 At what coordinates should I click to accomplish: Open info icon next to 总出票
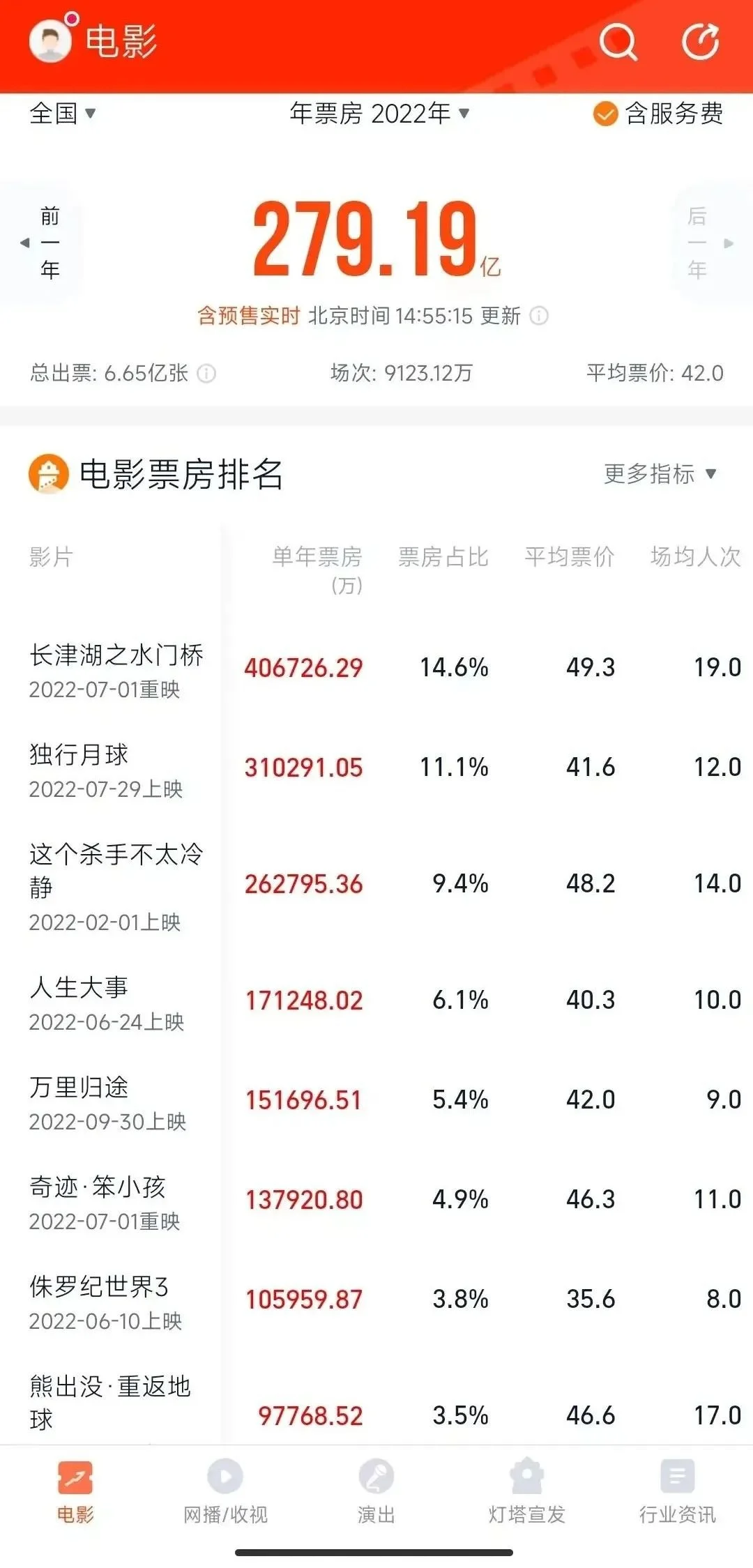(x=206, y=374)
